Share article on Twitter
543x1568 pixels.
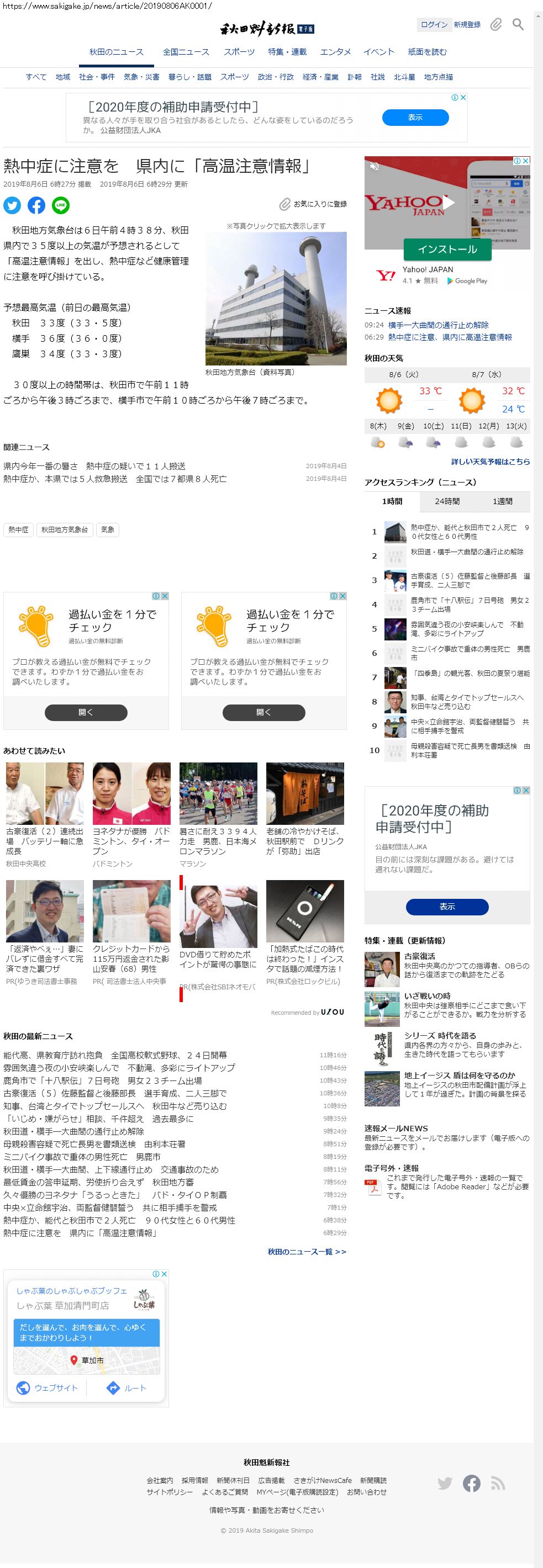12,206
